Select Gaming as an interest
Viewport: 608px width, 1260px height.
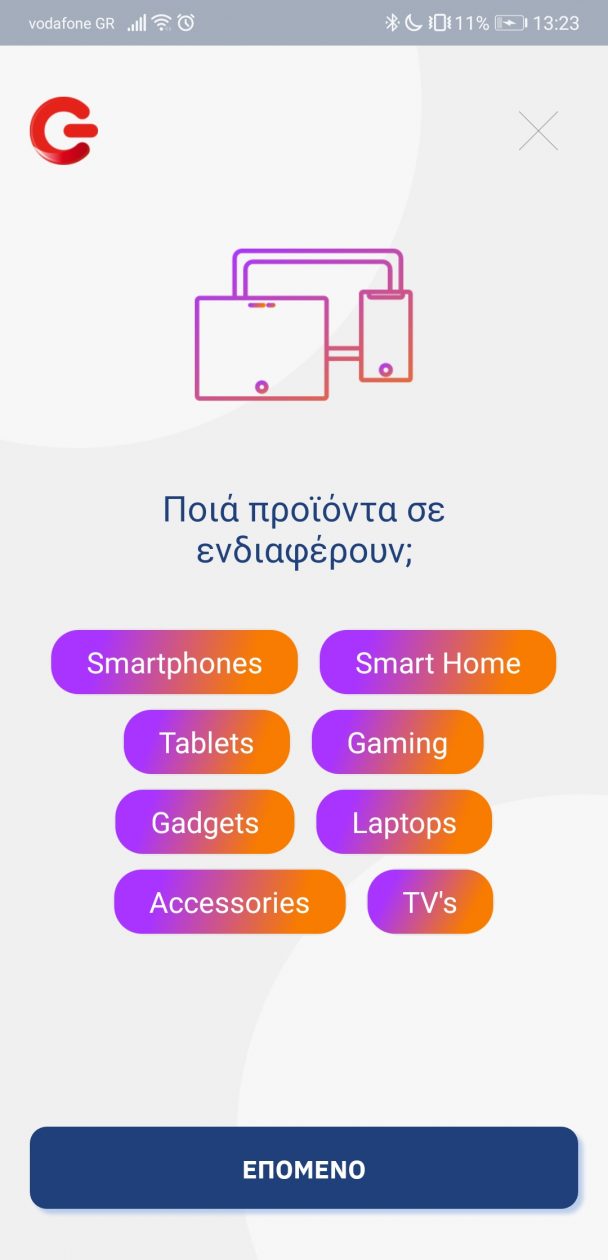point(397,742)
